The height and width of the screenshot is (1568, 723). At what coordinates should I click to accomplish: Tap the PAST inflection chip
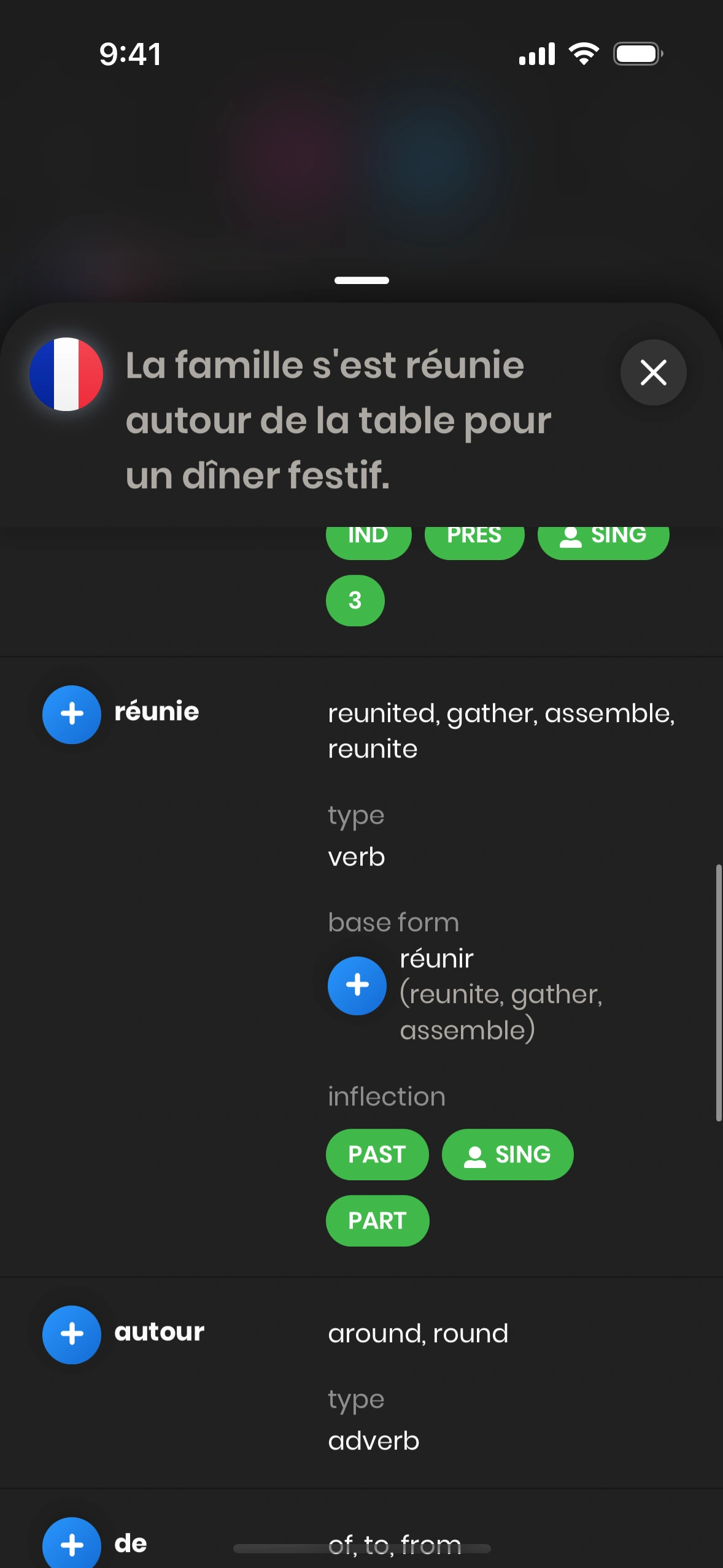click(x=377, y=1155)
